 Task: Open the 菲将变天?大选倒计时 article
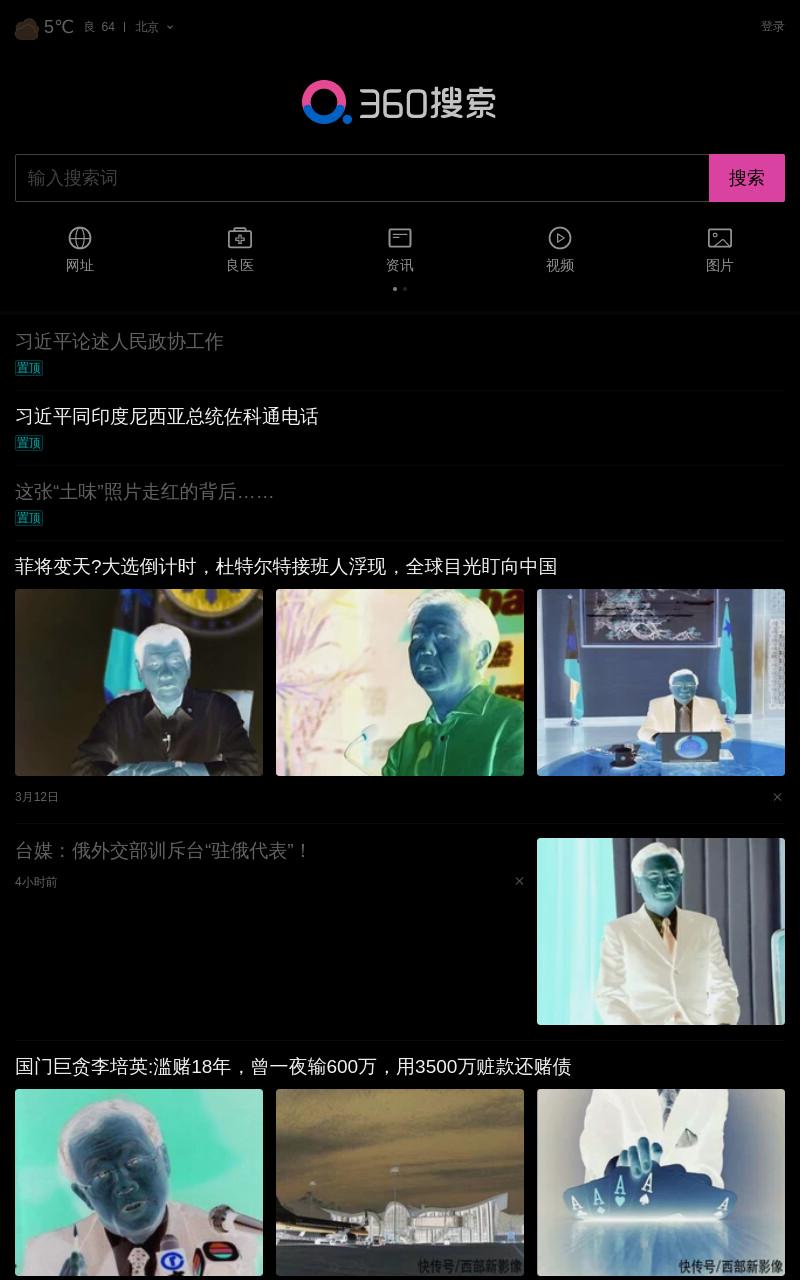tap(286, 567)
